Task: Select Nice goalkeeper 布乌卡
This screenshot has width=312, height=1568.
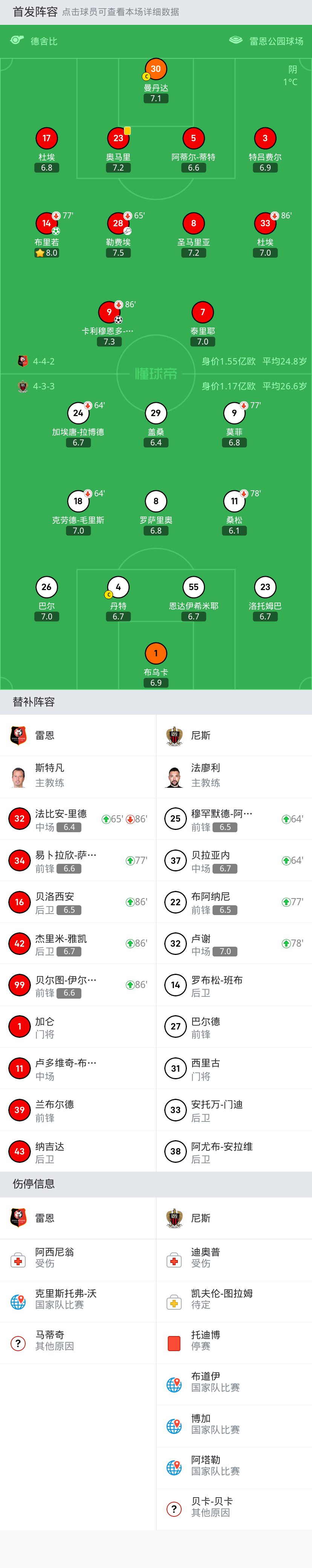Action: tap(155, 654)
